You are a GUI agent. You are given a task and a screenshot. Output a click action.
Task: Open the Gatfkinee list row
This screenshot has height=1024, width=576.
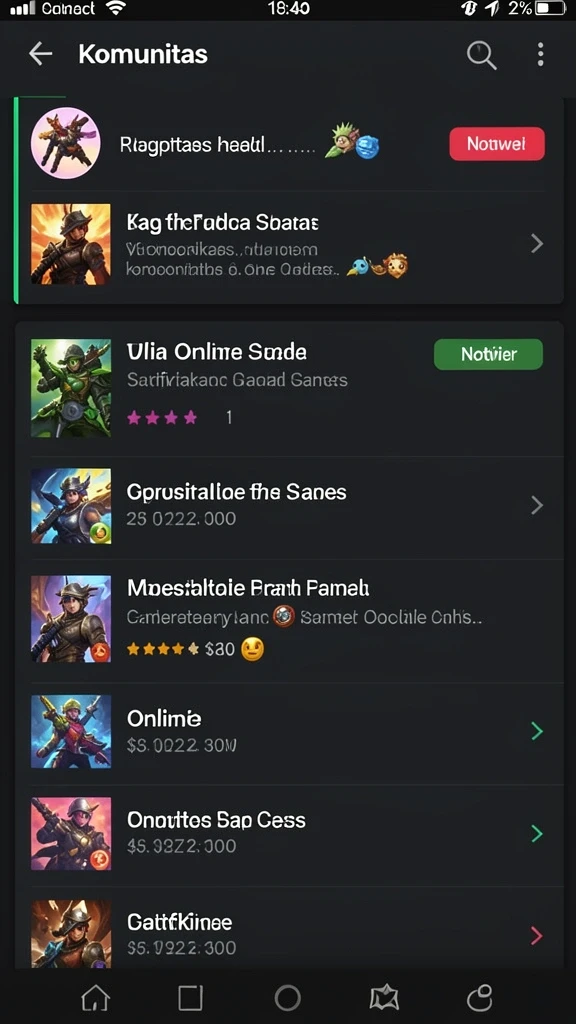[x=288, y=934]
